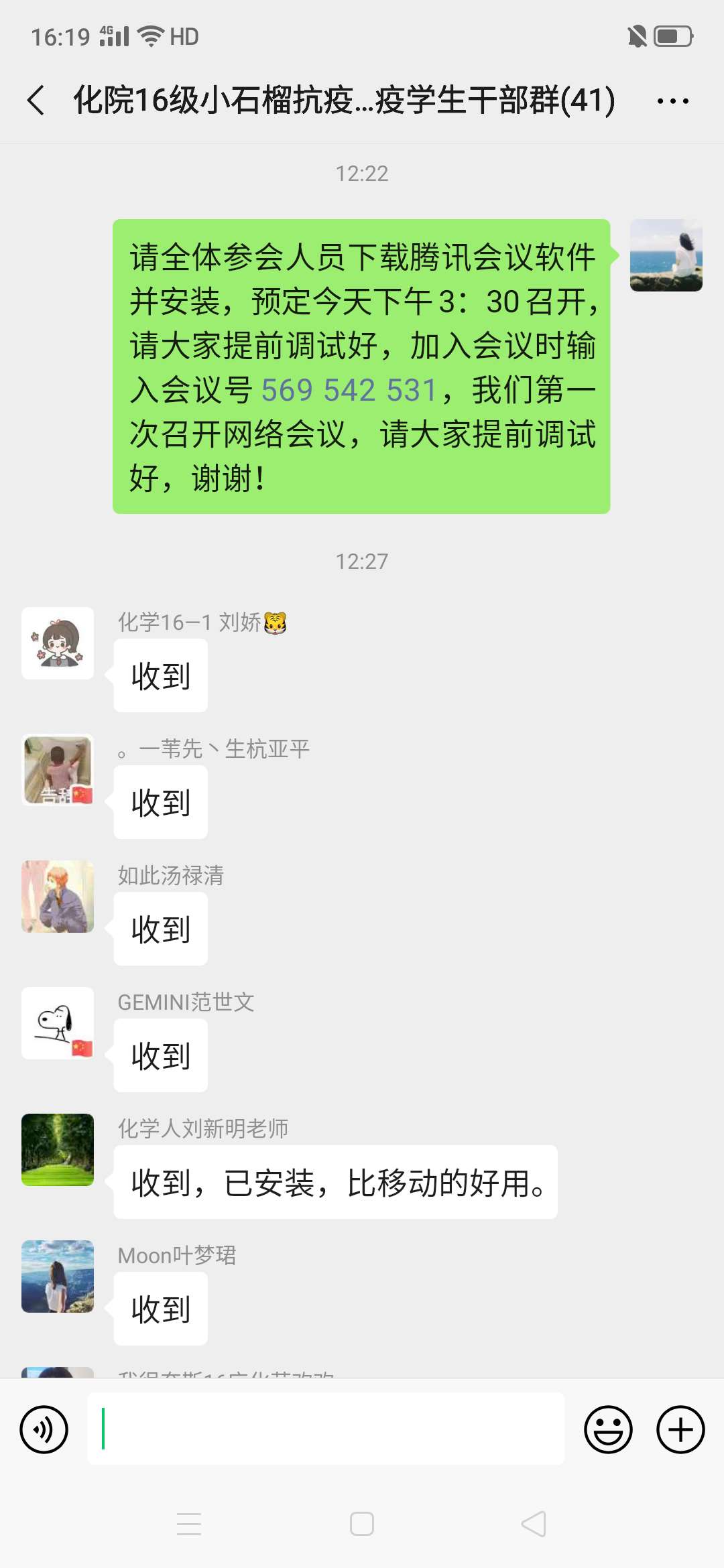Image resolution: width=724 pixels, height=1568 pixels.
Task: Tap the meeting number 569 542 531
Action: [x=349, y=390]
